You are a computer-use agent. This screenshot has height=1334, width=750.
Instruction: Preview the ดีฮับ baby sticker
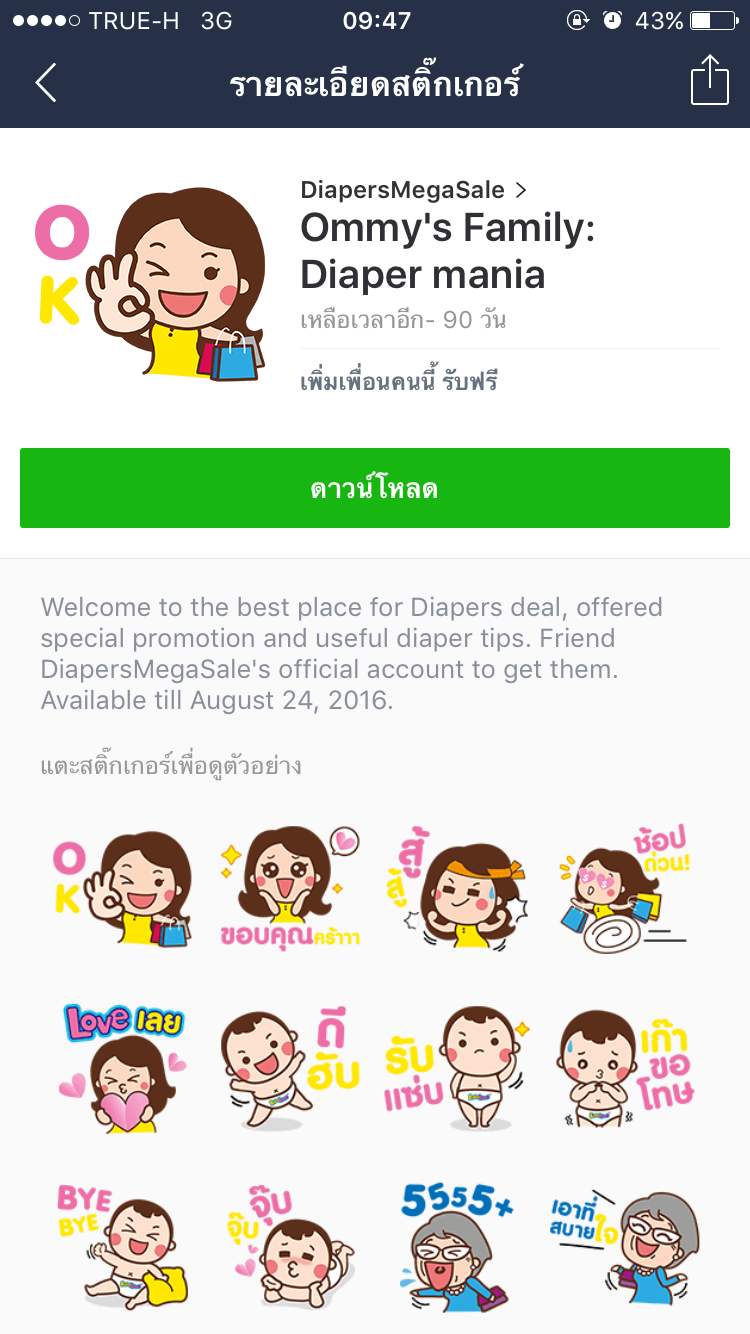[x=290, y=1067]
